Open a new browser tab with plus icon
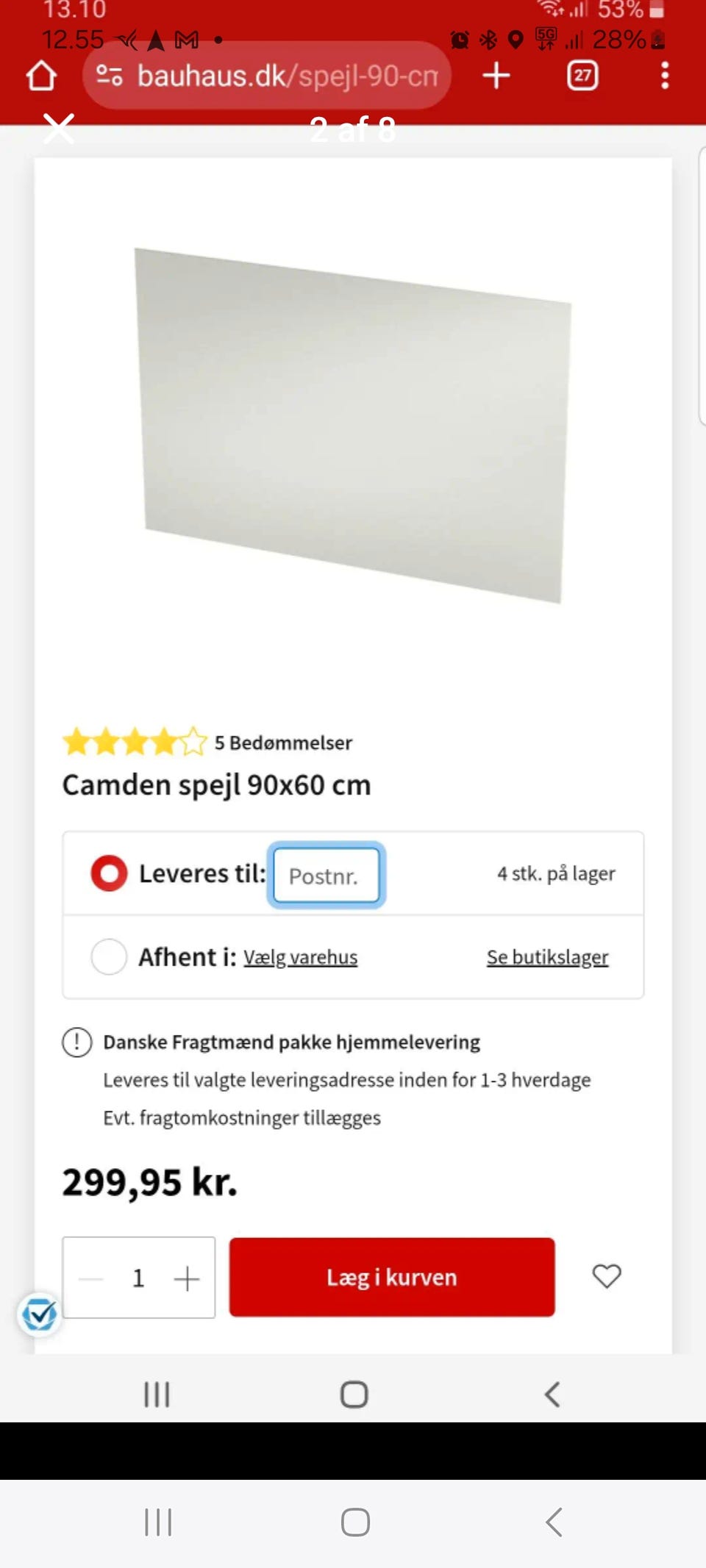The height and width of the screenshot is (1568, 706). pos(497,76)
